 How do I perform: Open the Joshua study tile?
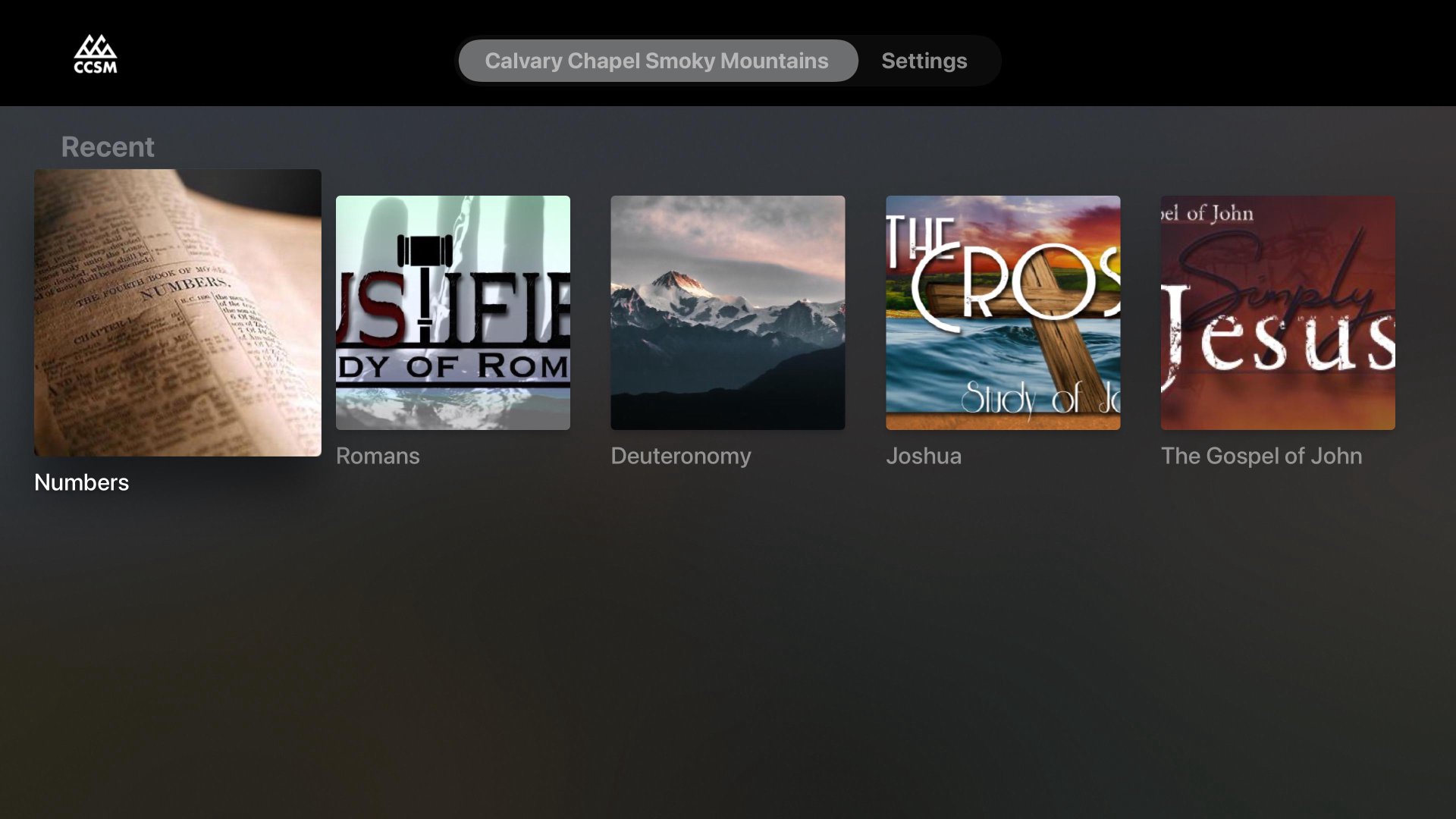click(1003, 312)
